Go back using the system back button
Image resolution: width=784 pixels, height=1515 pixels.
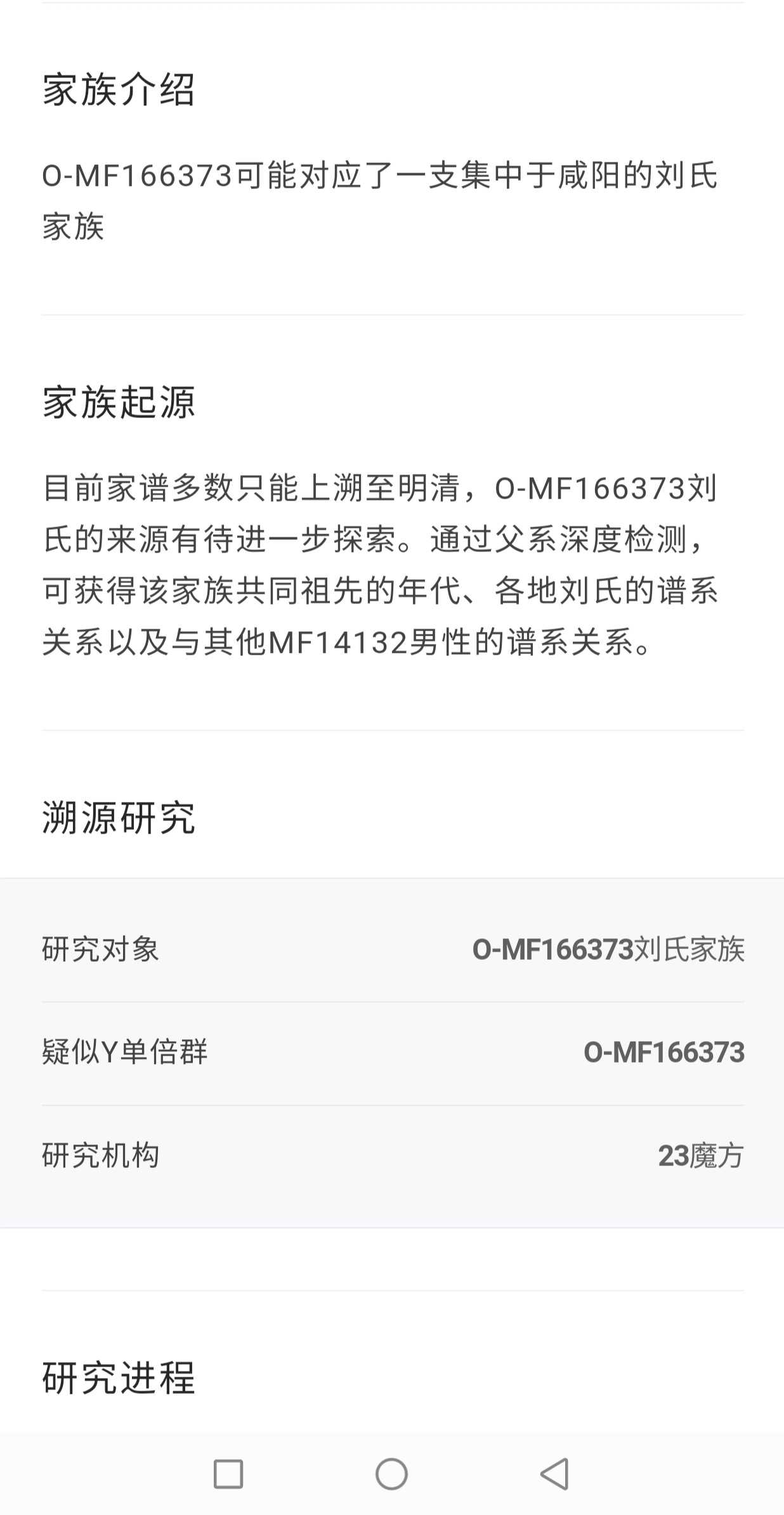coord(555,1474)
